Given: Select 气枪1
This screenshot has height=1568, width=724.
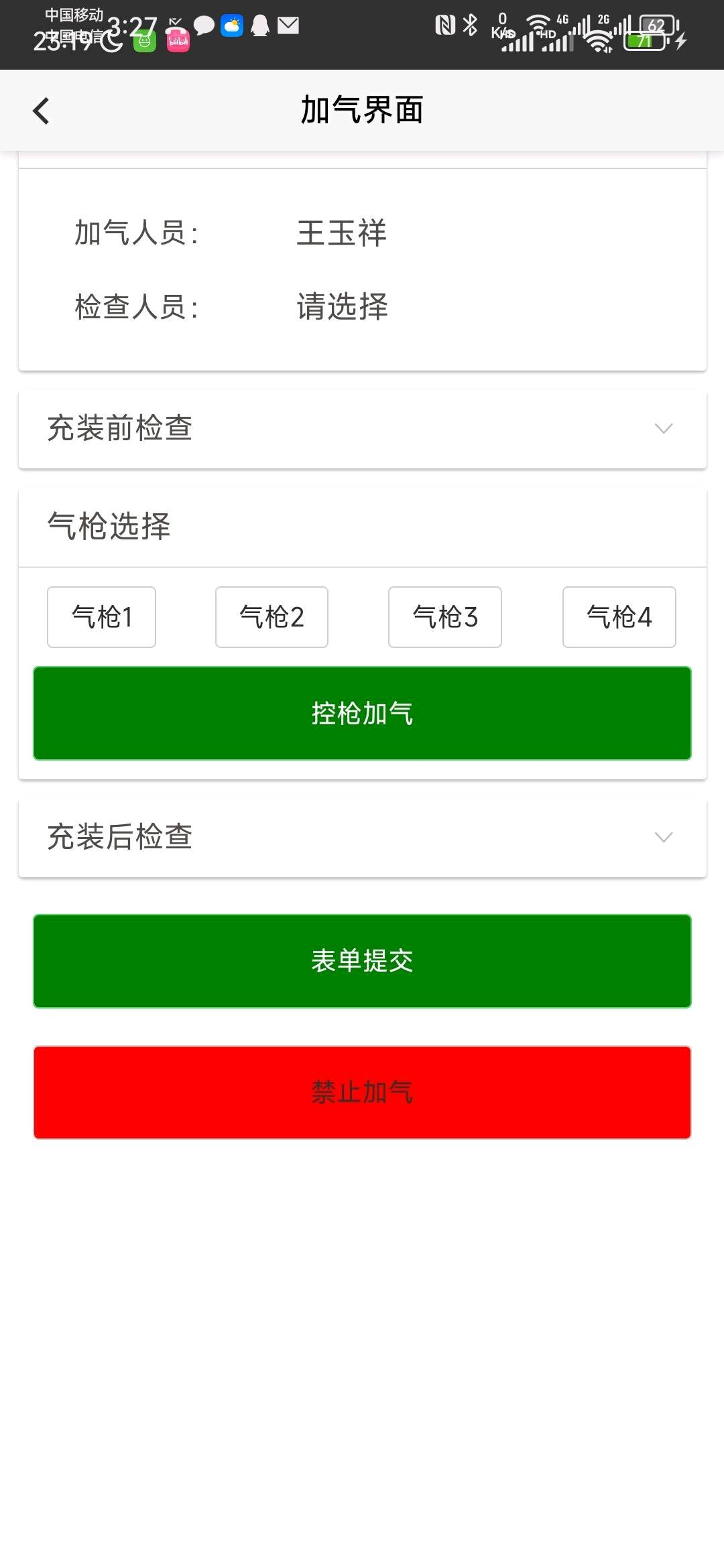Looking at the screenshot, I should pyautogui.click(x=102, y=617).
